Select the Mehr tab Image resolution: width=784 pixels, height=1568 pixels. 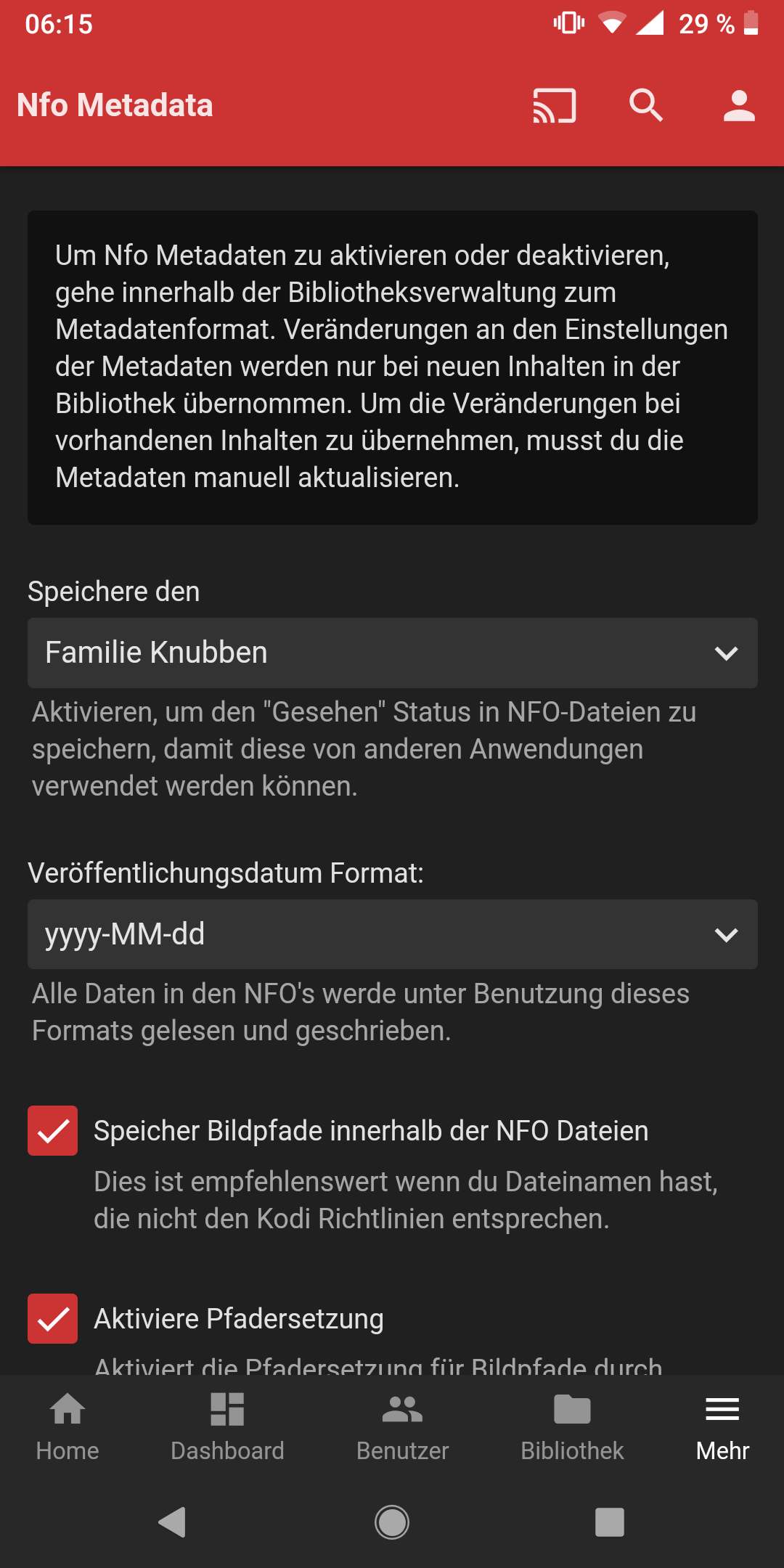tap(722, 1427)
